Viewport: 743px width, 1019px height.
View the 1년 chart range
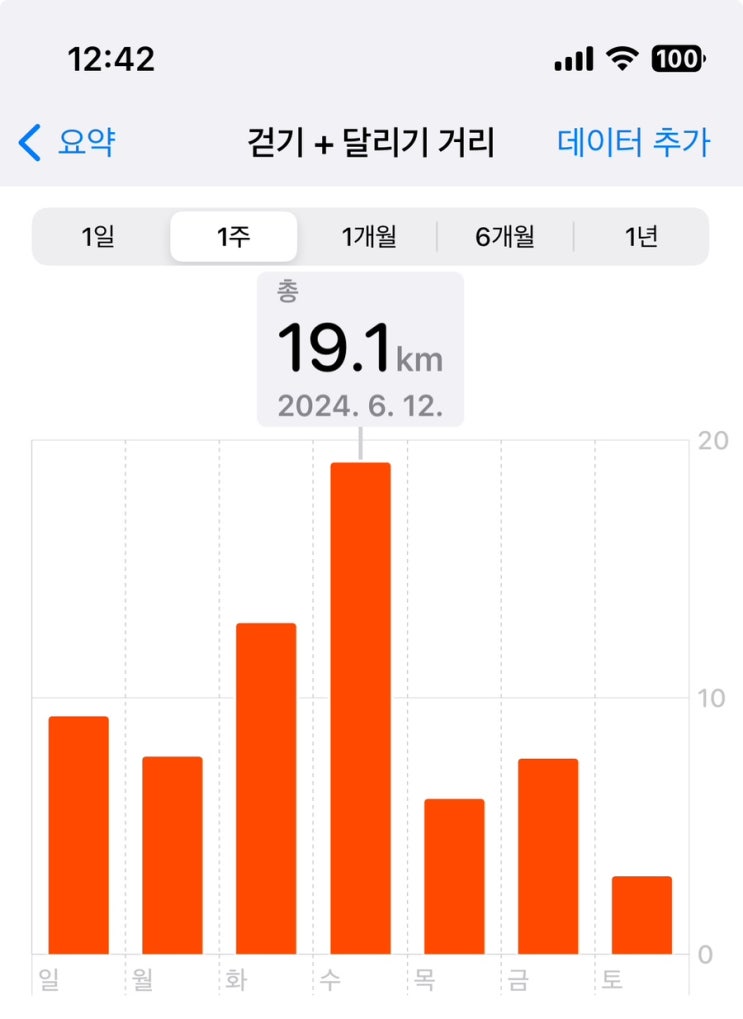point(641,237)
